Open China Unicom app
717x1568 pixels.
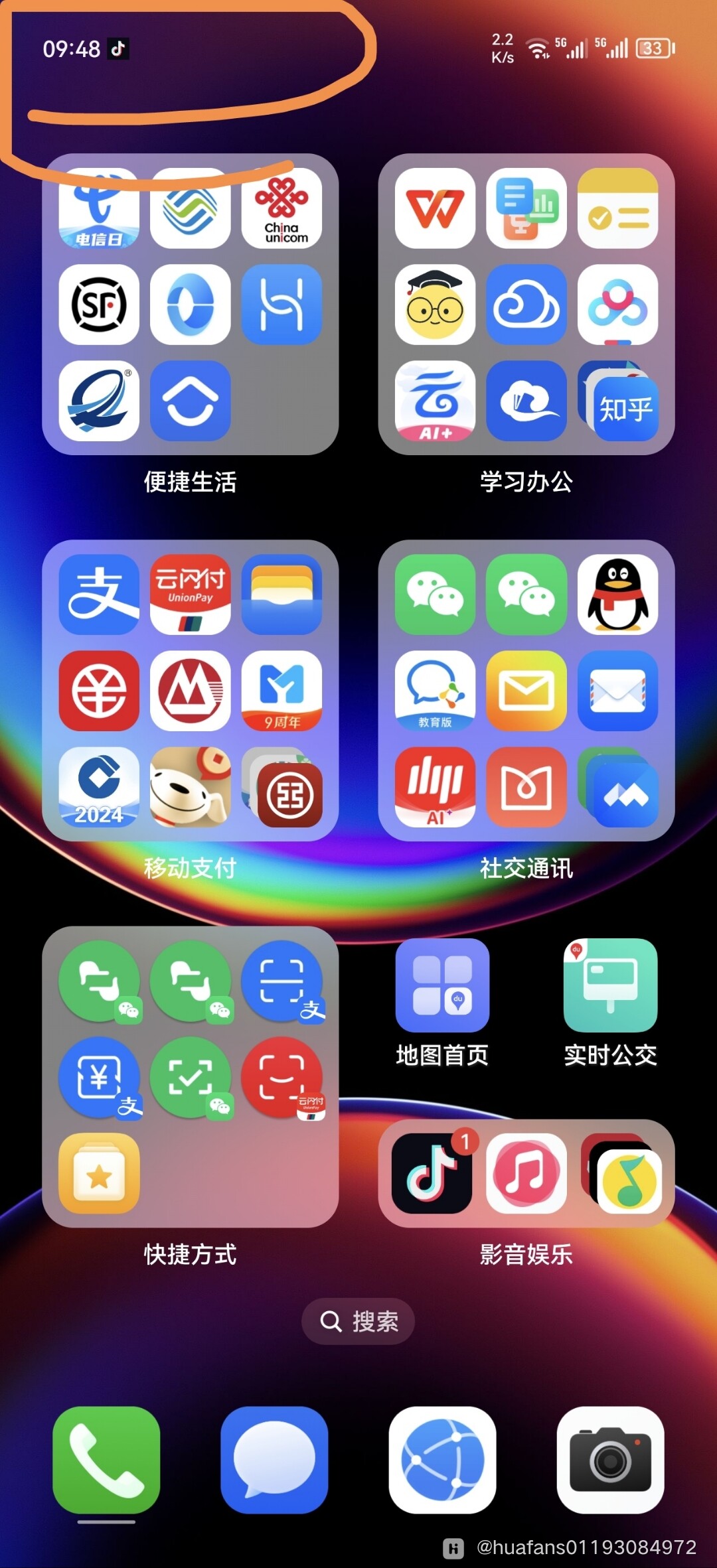point(283,210)
